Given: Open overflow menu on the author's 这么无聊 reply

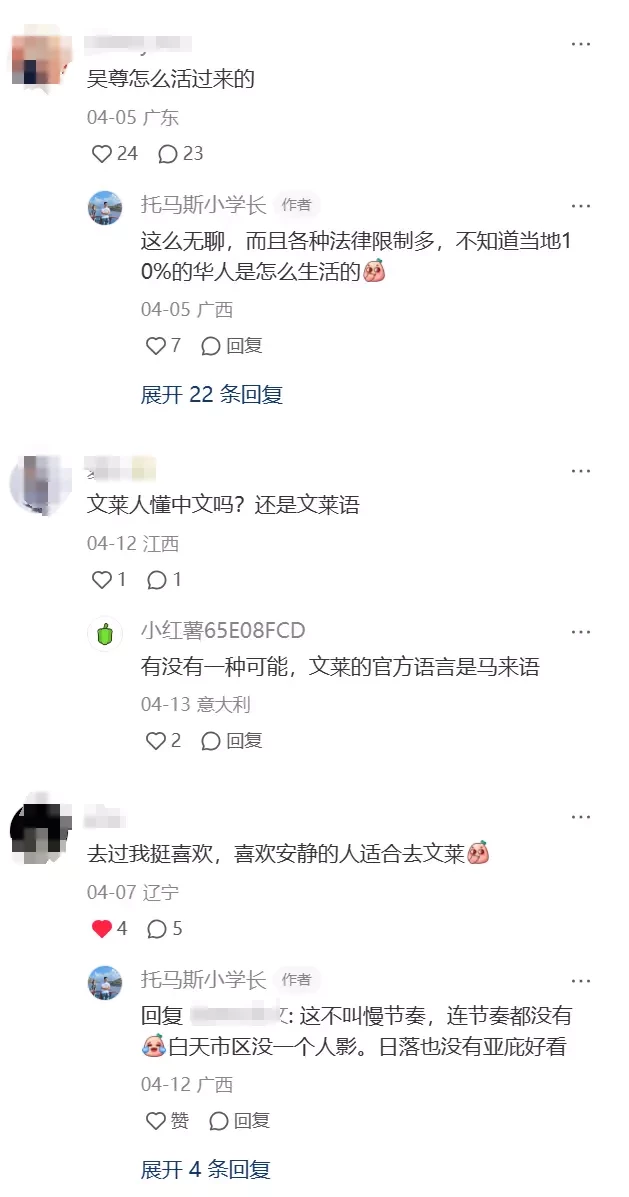Looking at the screenshot, I should click(x=580, y=206).
